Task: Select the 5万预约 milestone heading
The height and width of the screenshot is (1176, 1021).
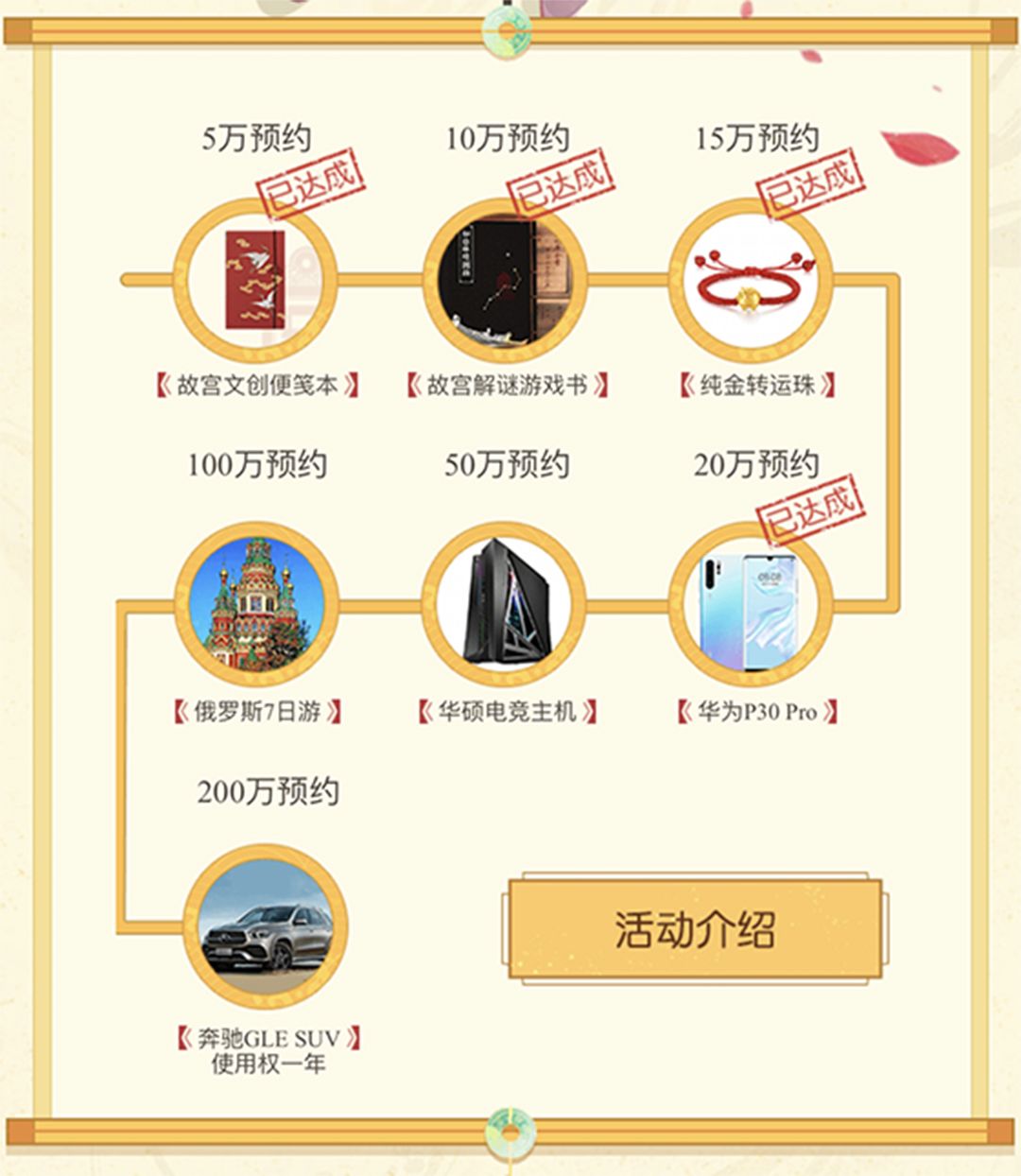Action: pos(257,136)
